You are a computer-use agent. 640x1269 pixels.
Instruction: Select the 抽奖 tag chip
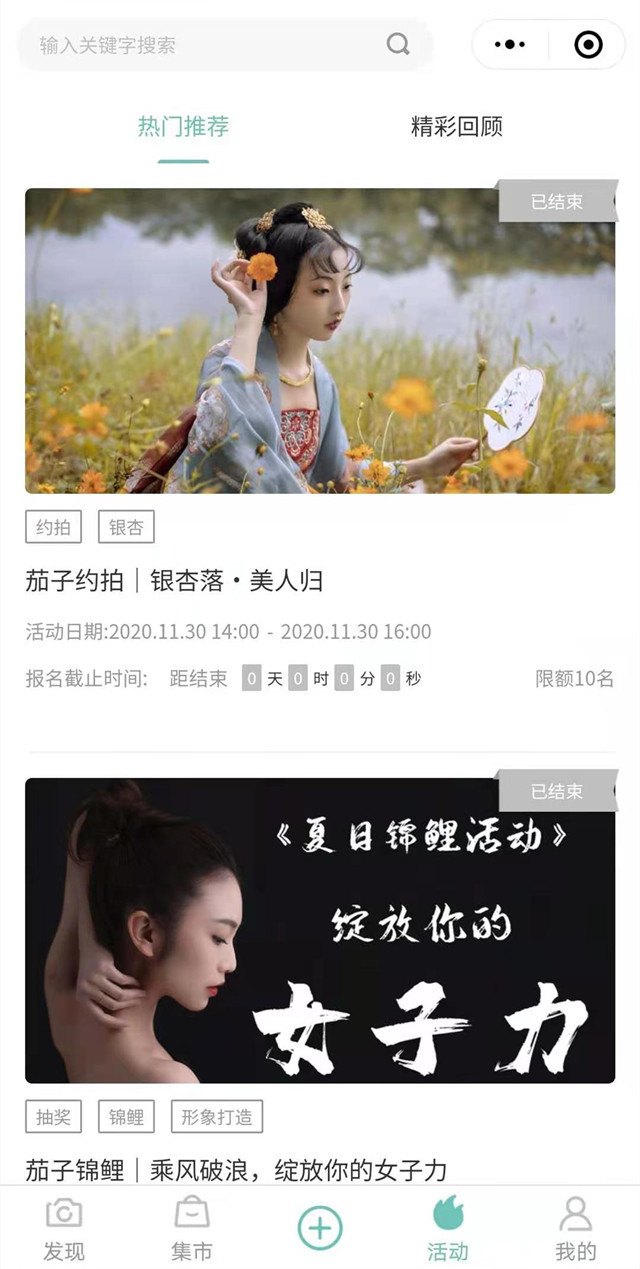click(x=54, y=1117)
